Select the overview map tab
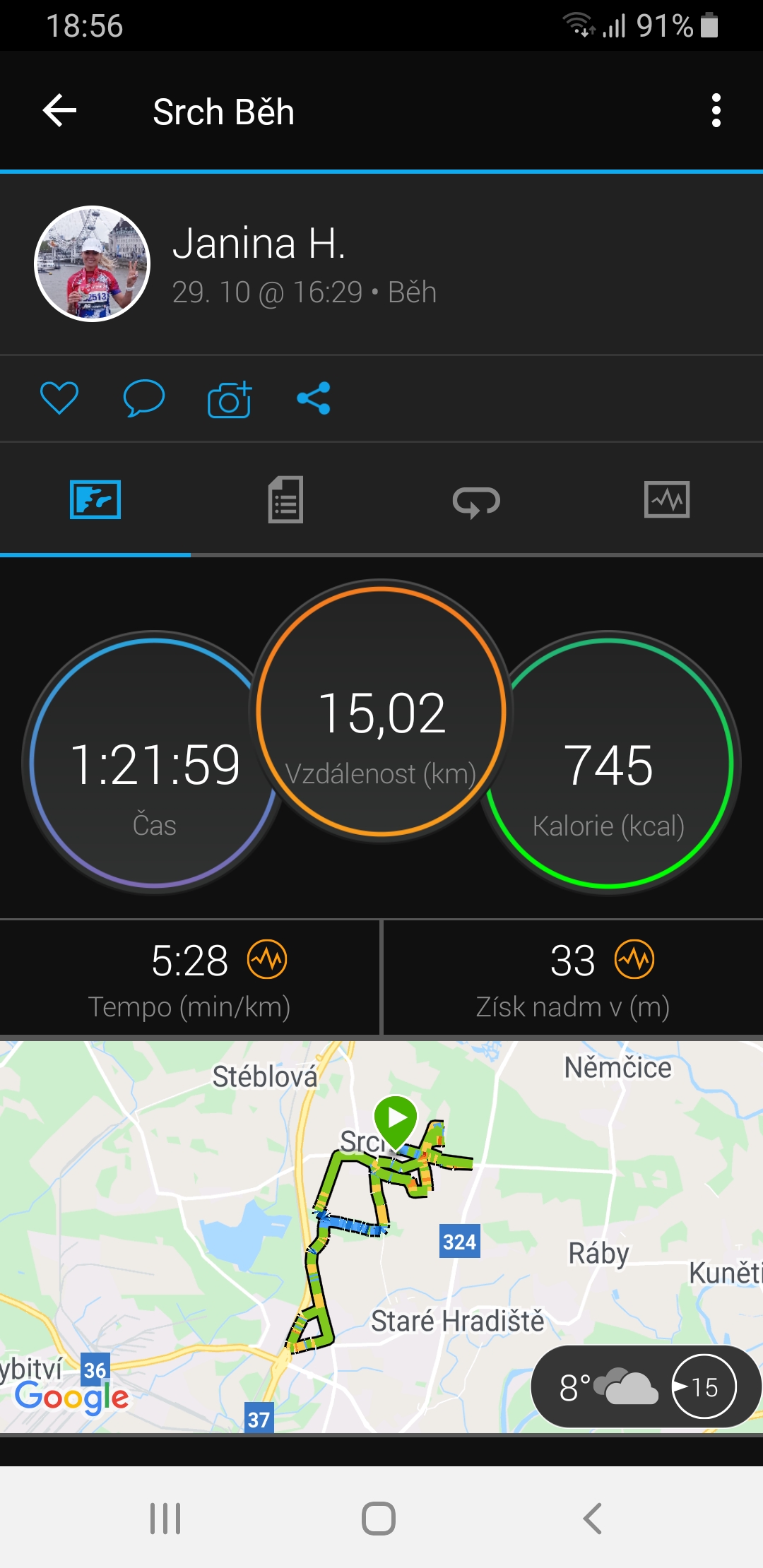Viewport: 763px width, 1568px height. pos(95,499)
